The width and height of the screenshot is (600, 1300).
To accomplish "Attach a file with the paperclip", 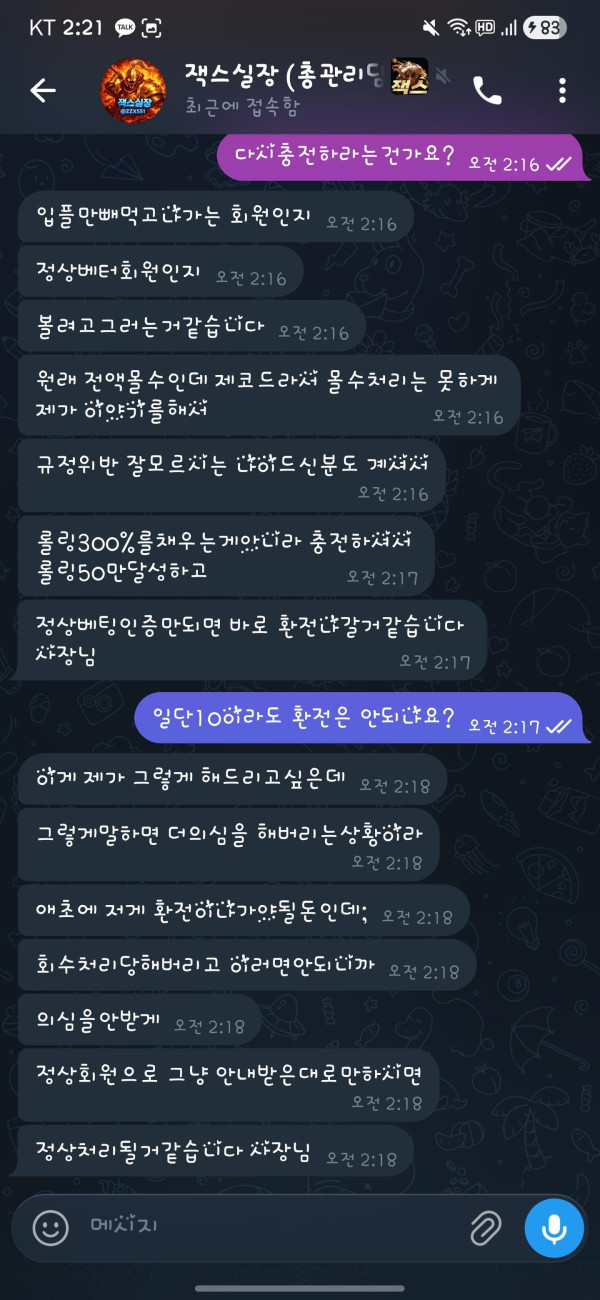I will point(485,1226).
